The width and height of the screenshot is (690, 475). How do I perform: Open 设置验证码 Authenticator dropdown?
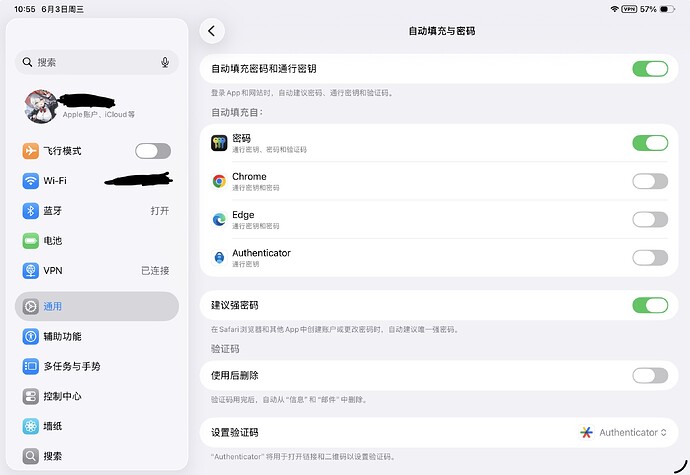[x=623, y=432]
